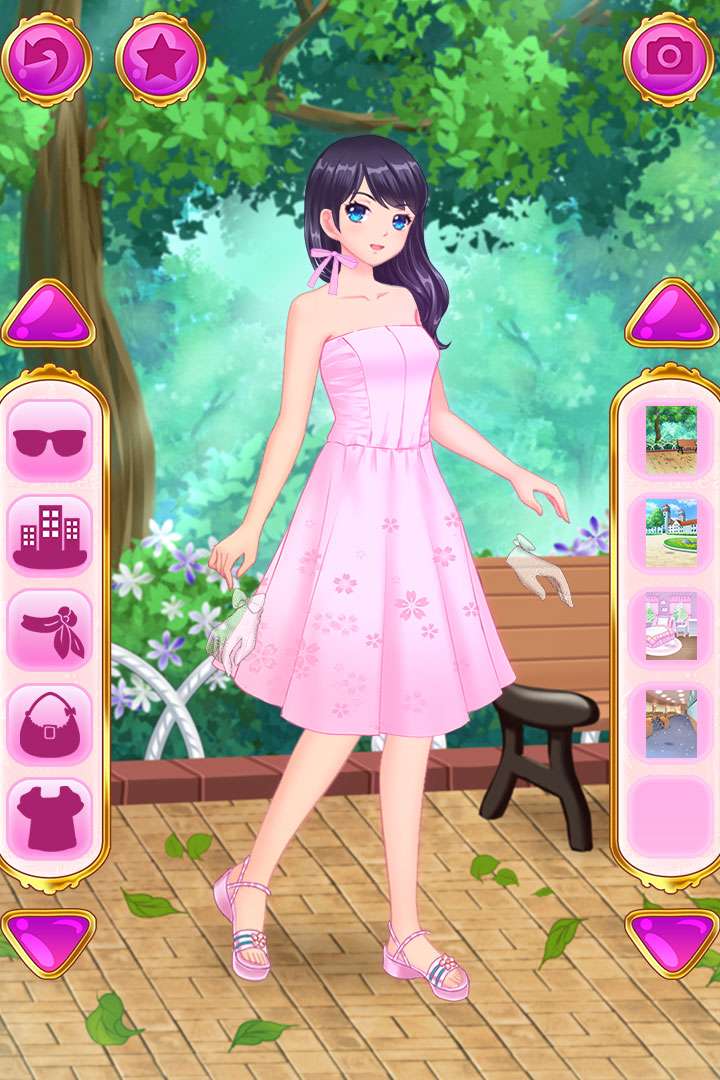Move the left category list up
Viewport: 720px width, 1080px height.
coord(48,316)
